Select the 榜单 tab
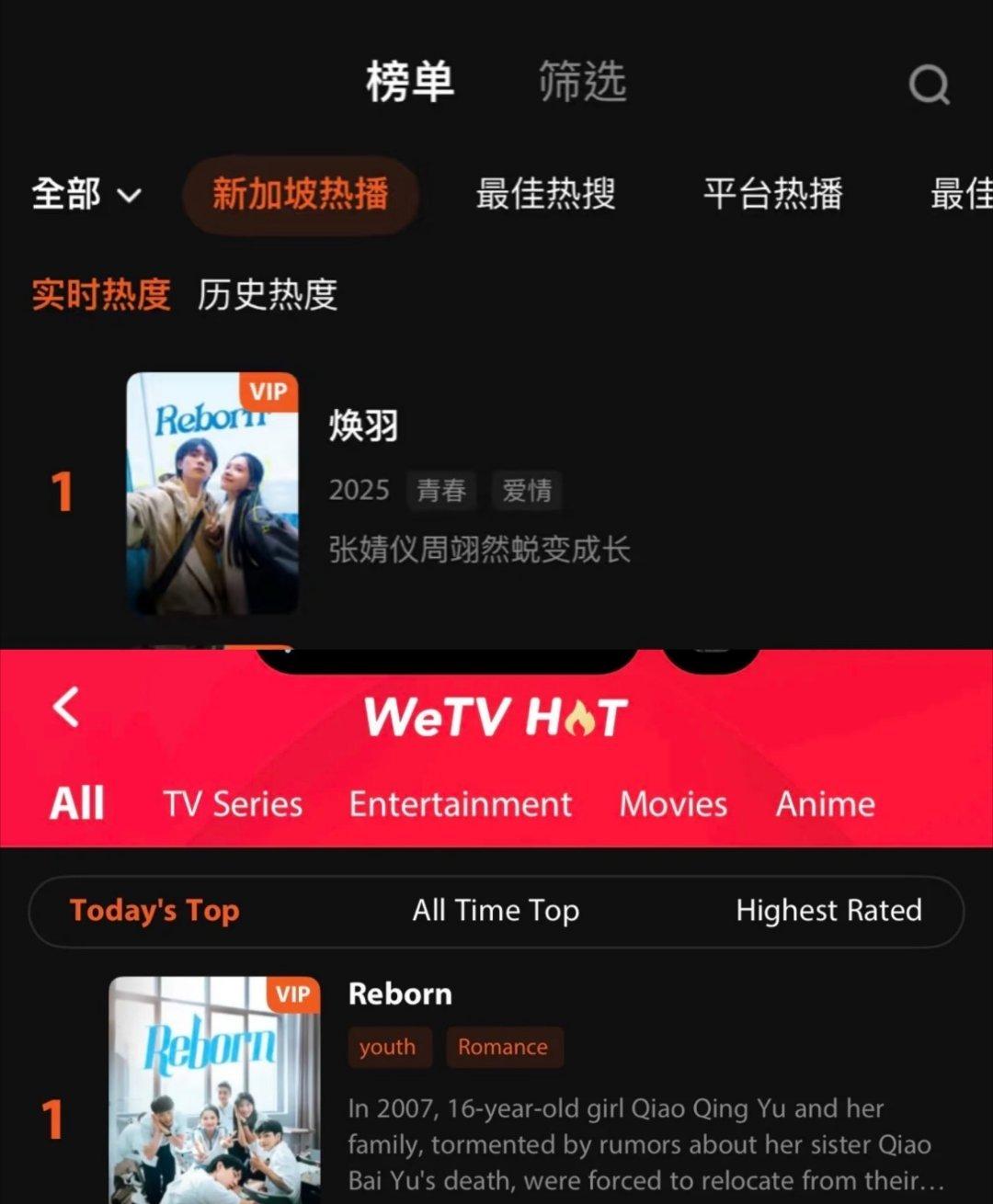993x1204 pixels. click(410, 81)
